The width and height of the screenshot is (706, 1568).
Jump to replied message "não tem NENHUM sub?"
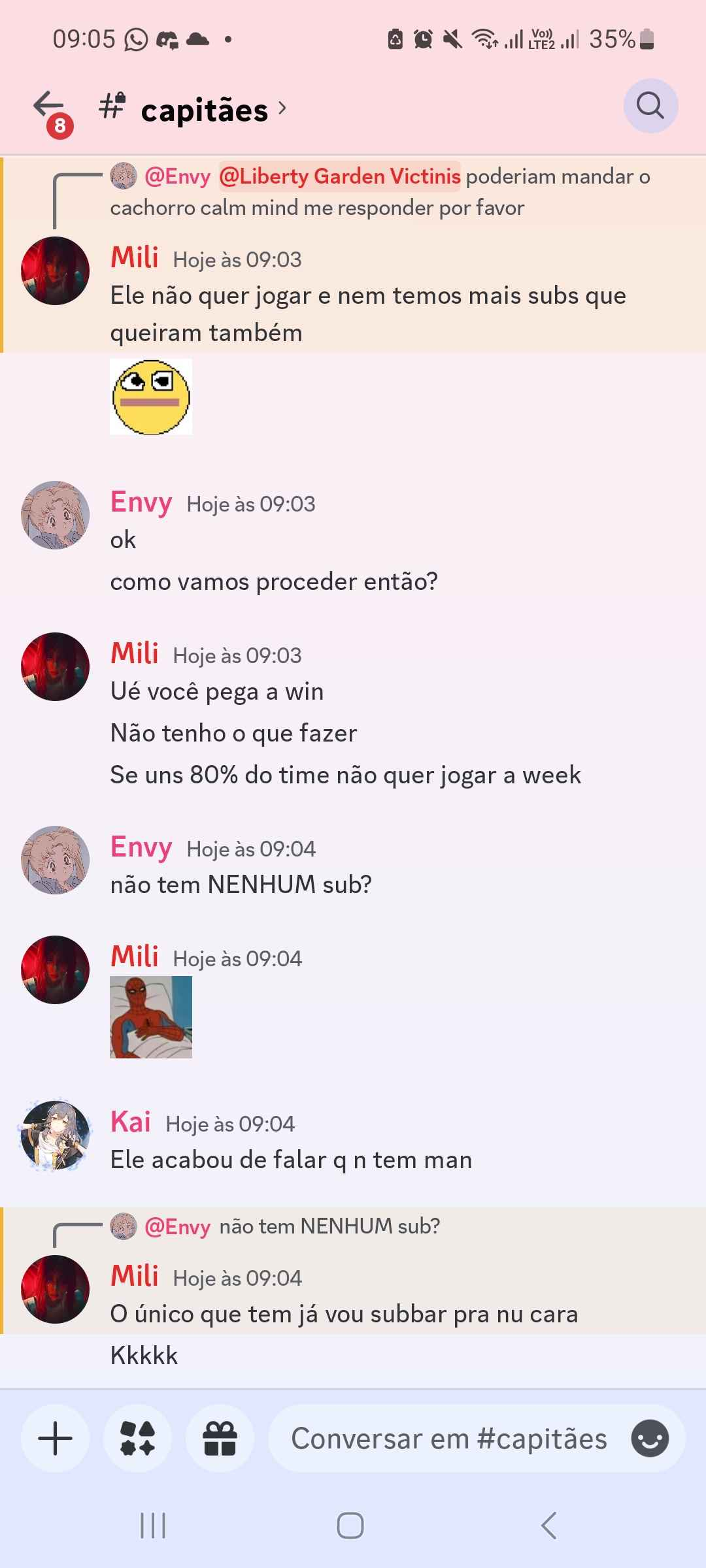point(329,1226)
